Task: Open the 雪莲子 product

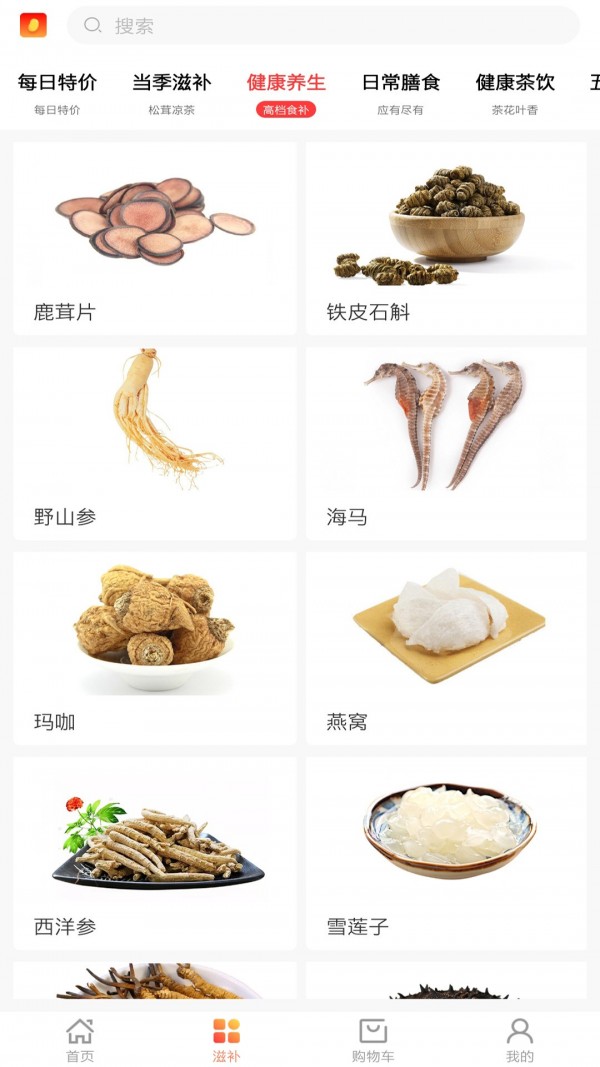Action: click(446, 853)
